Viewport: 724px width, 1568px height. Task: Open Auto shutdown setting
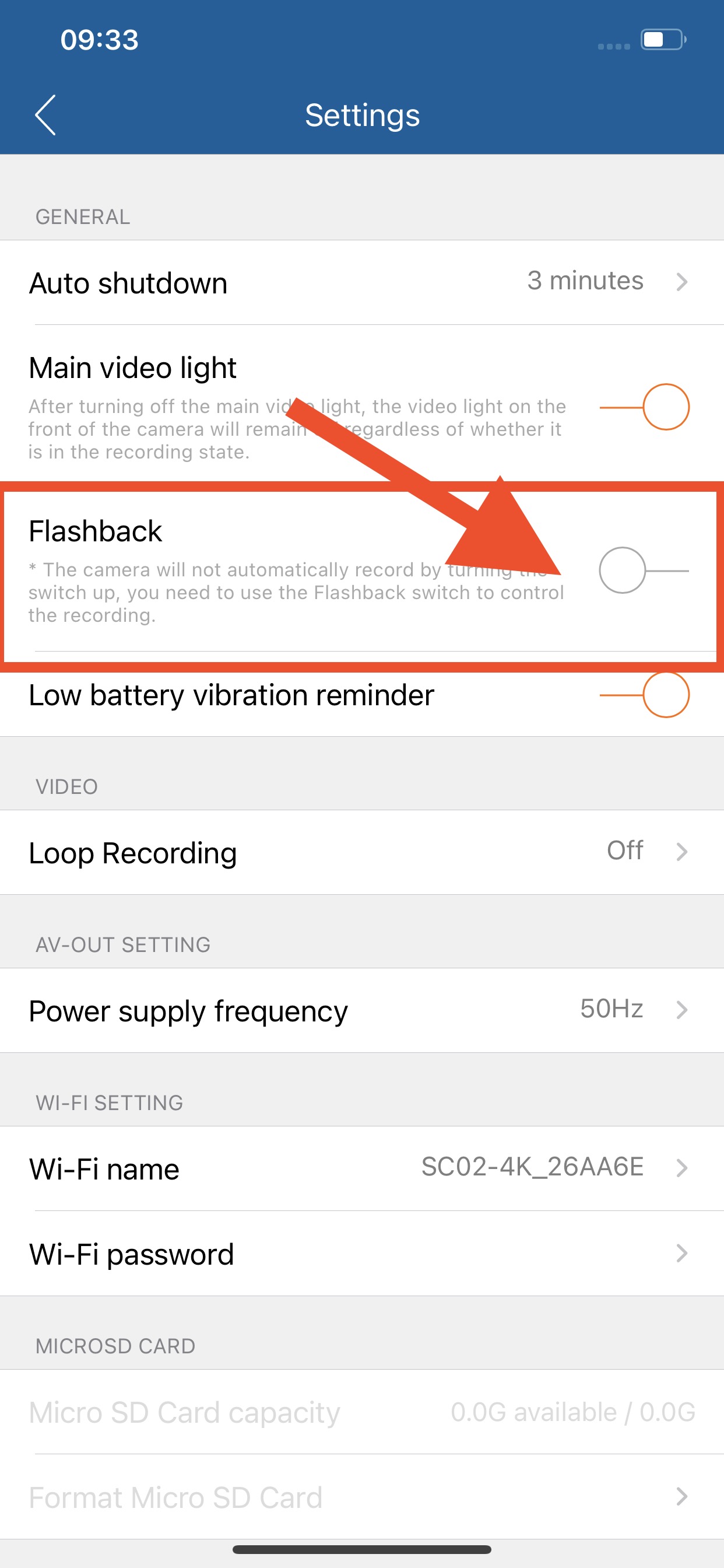pos(361,282)
